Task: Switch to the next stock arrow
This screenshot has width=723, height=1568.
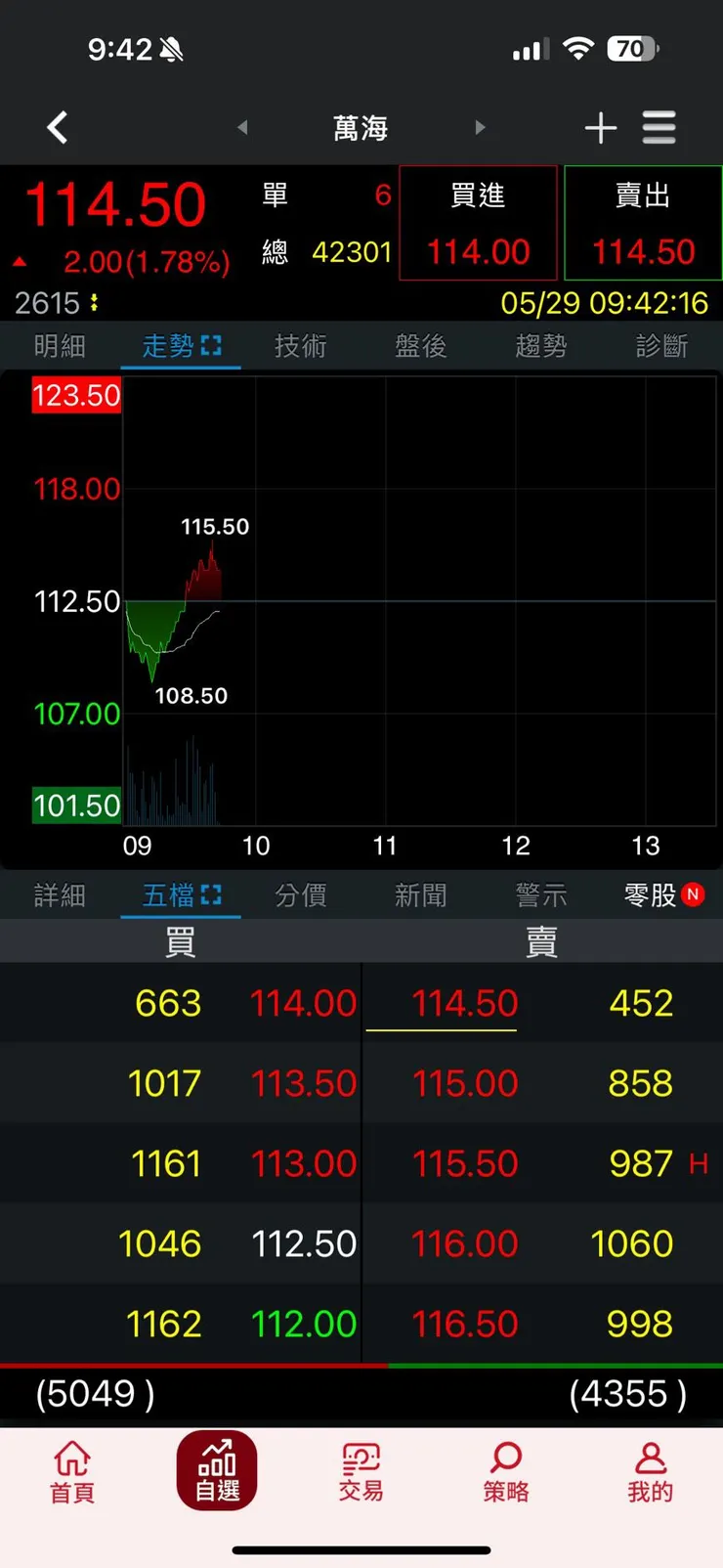Action: [x=480, y=127]
